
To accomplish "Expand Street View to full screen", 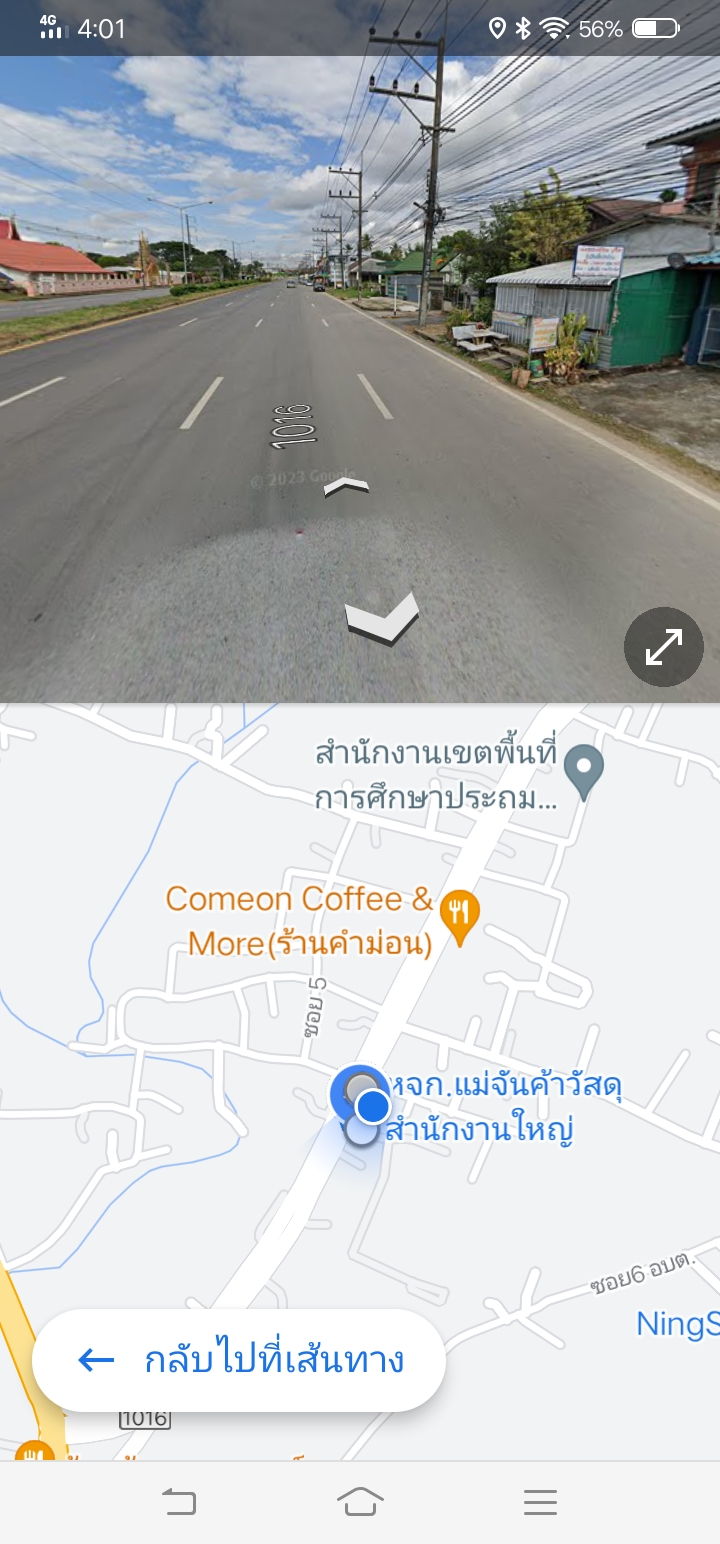I will (664, 647).
